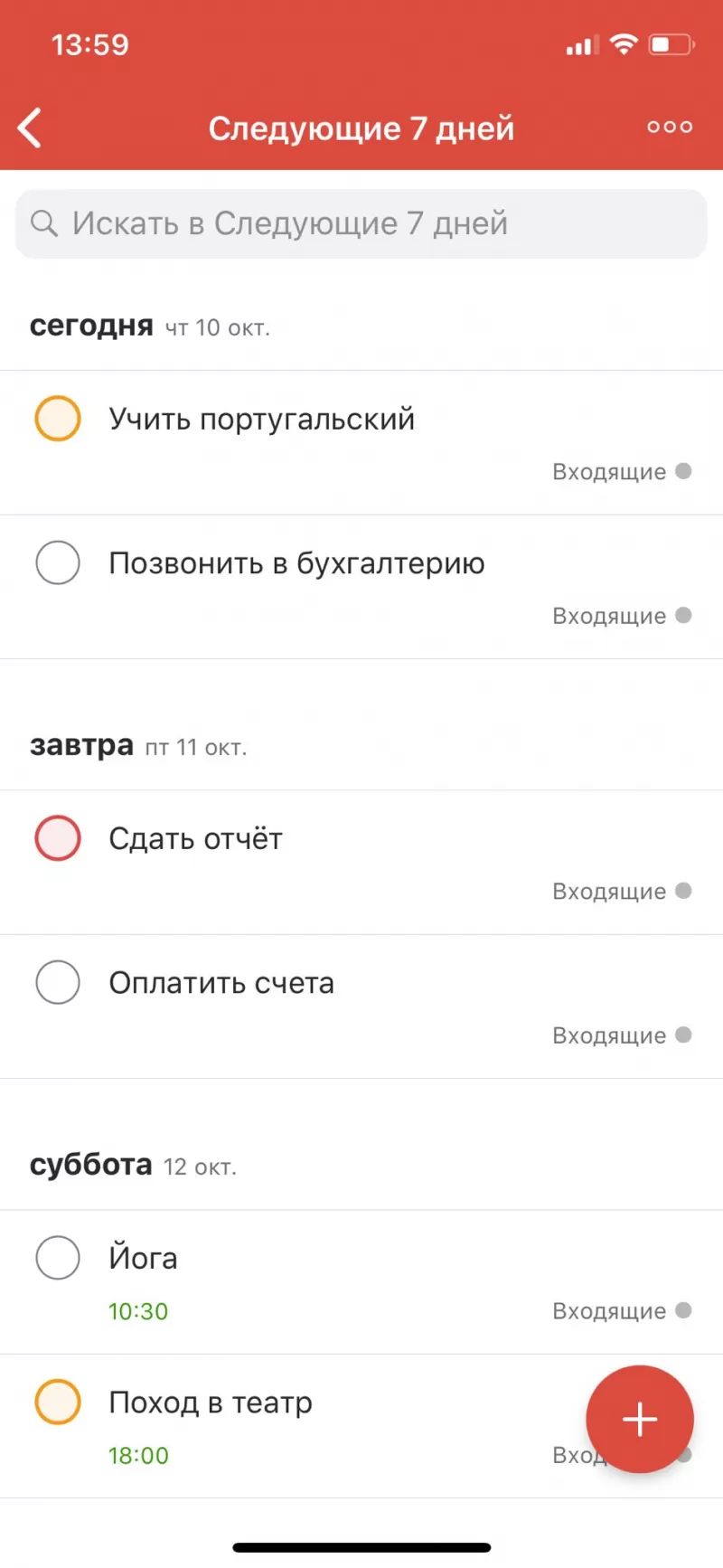Tap the project dot next to Йога's Входящие label

coord(684,1310)
